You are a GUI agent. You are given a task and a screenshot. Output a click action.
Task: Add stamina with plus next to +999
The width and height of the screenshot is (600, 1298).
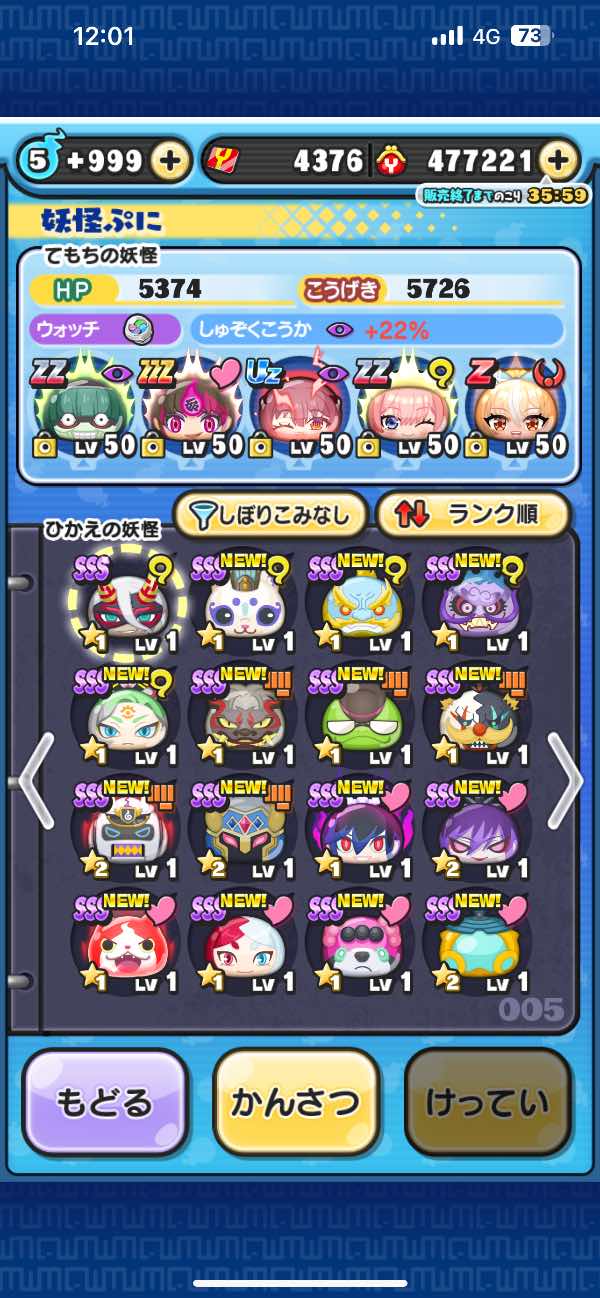(171, 160)
